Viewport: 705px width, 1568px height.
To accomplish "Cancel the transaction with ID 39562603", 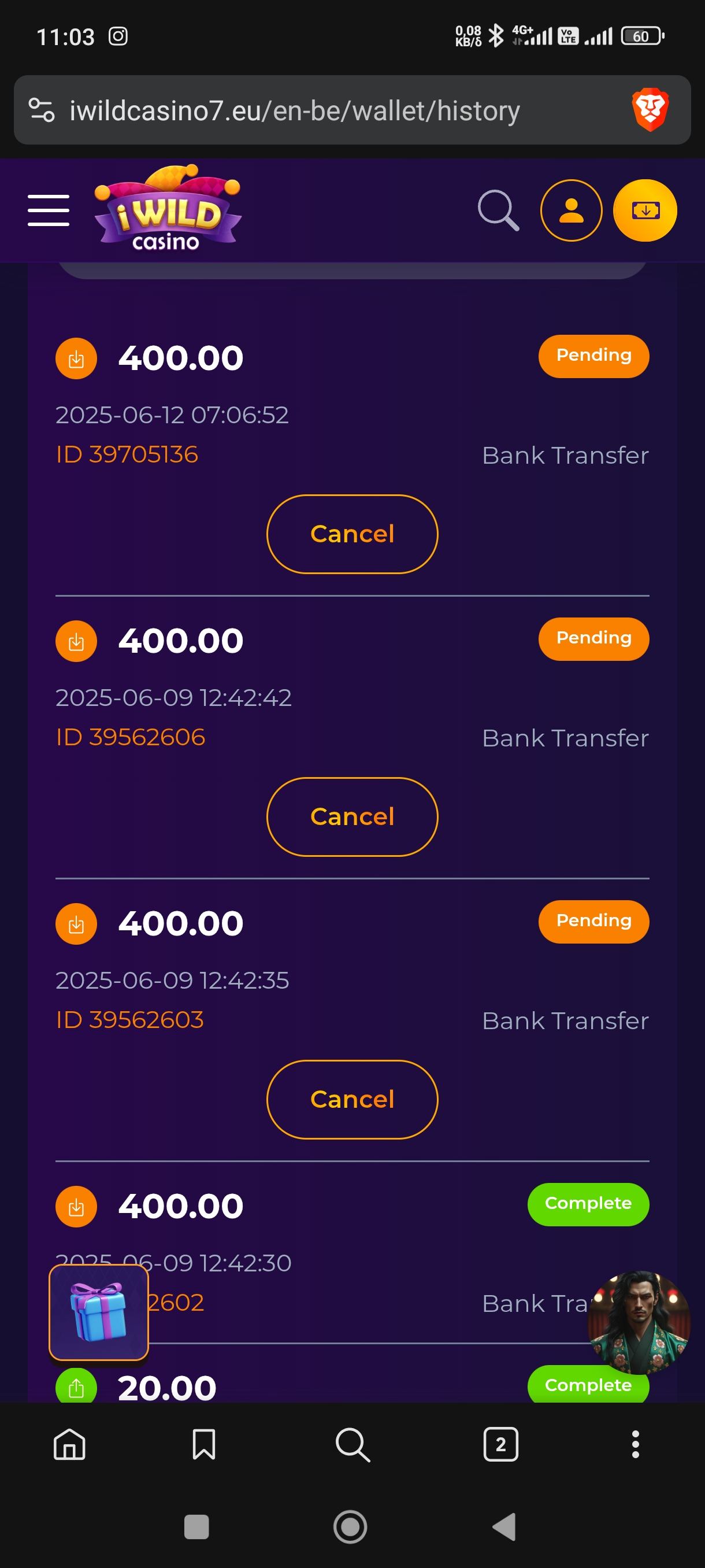I will 352,1099.
